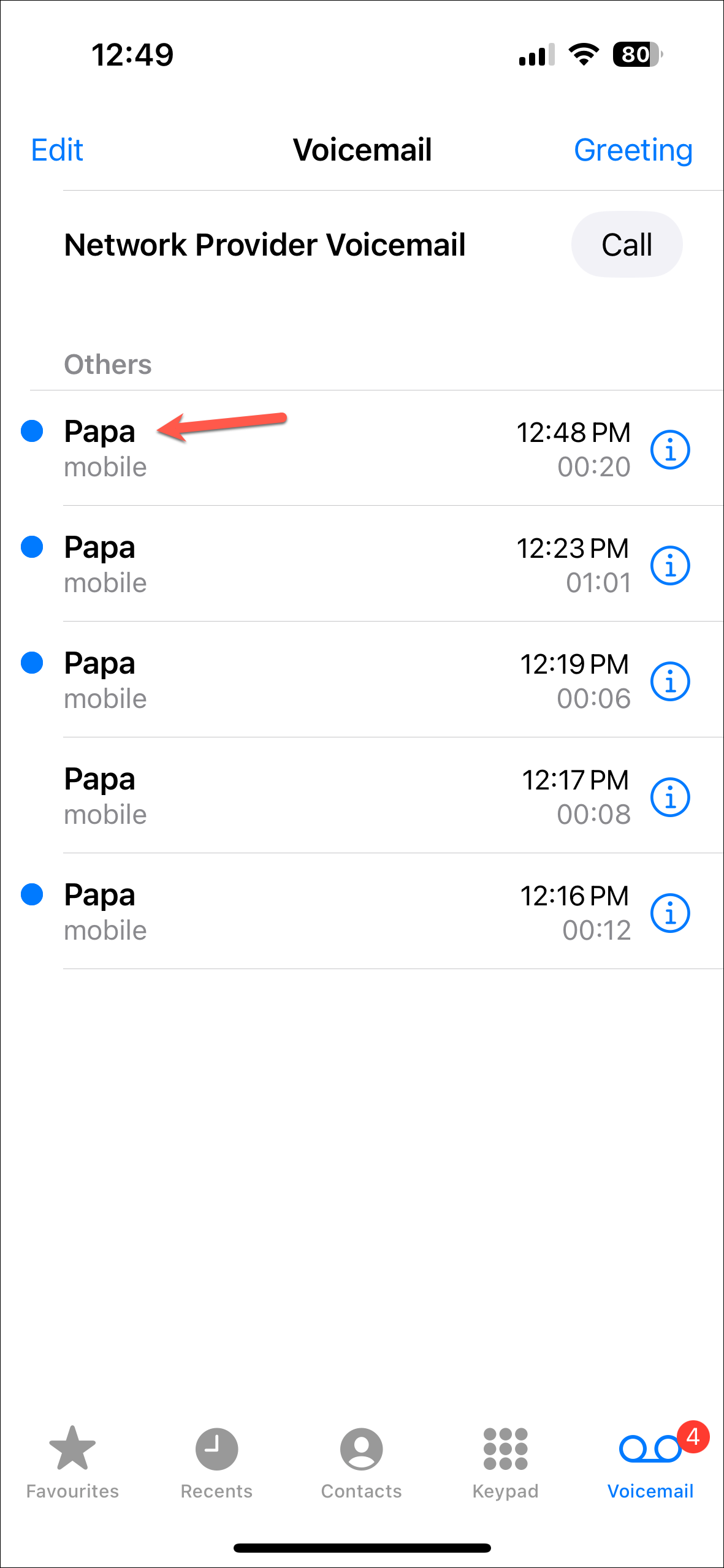View info for the 12:48 PM voicemail
Screen dimensions: 724x1568
point(670,450)
